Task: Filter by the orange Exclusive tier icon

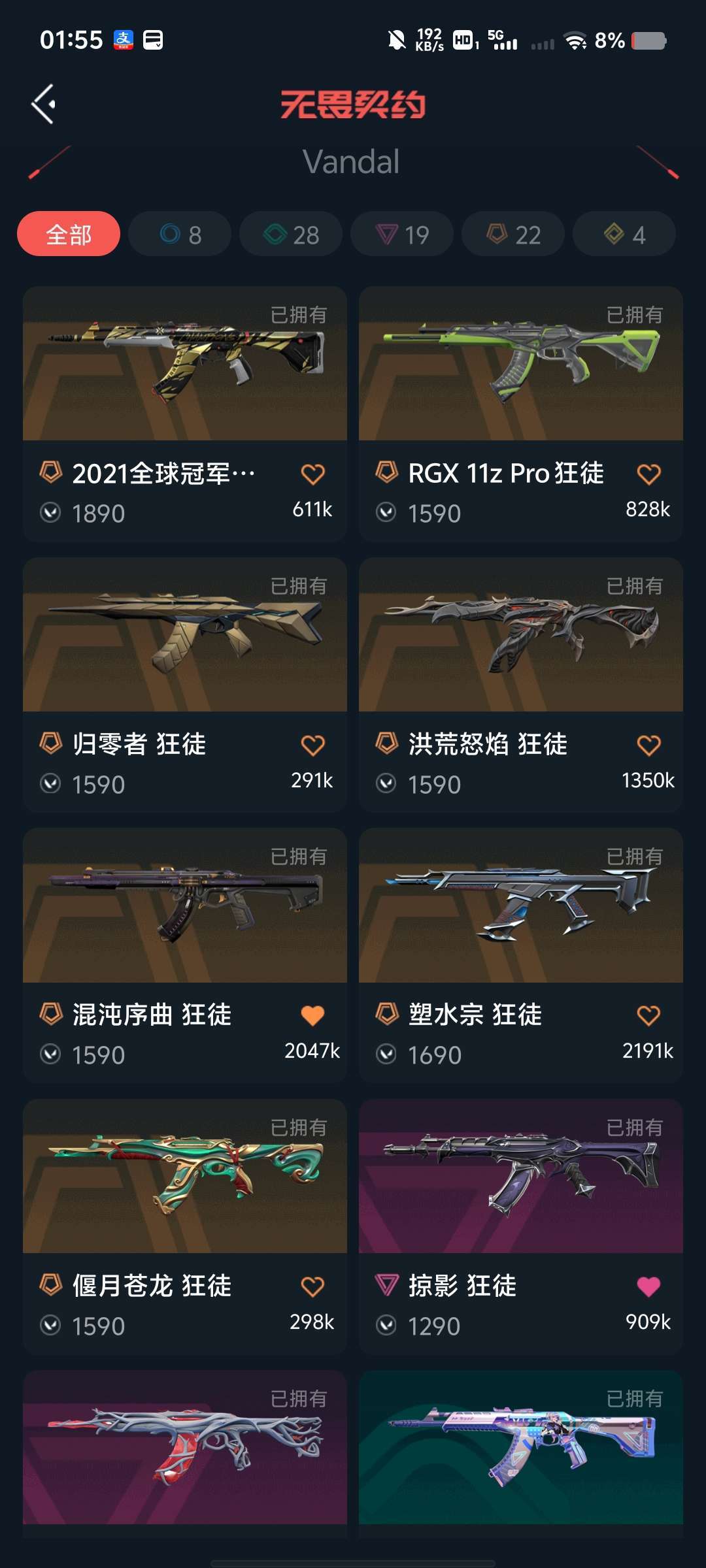Action: click(x=513, y=233)
